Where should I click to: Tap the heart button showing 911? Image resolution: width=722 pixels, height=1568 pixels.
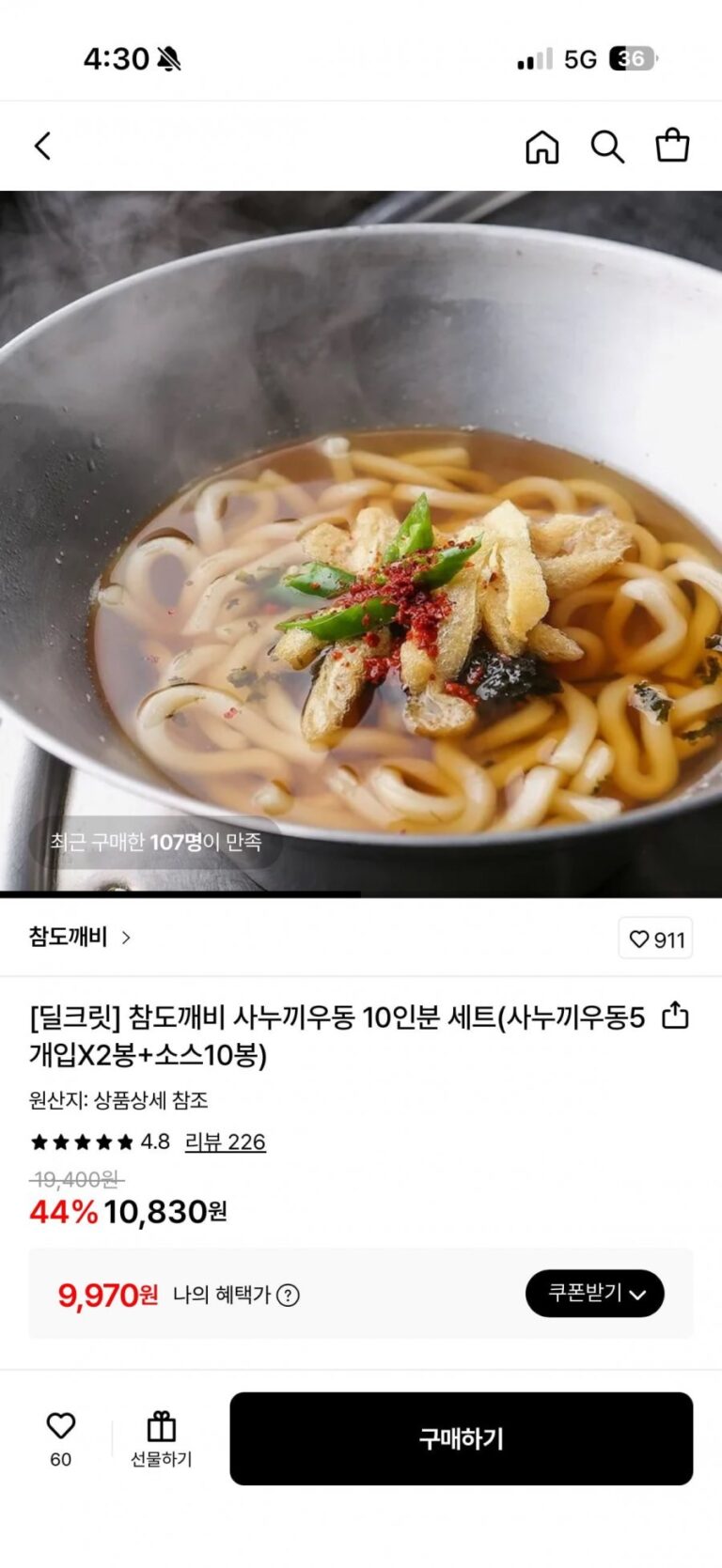[x=655, y=939]
